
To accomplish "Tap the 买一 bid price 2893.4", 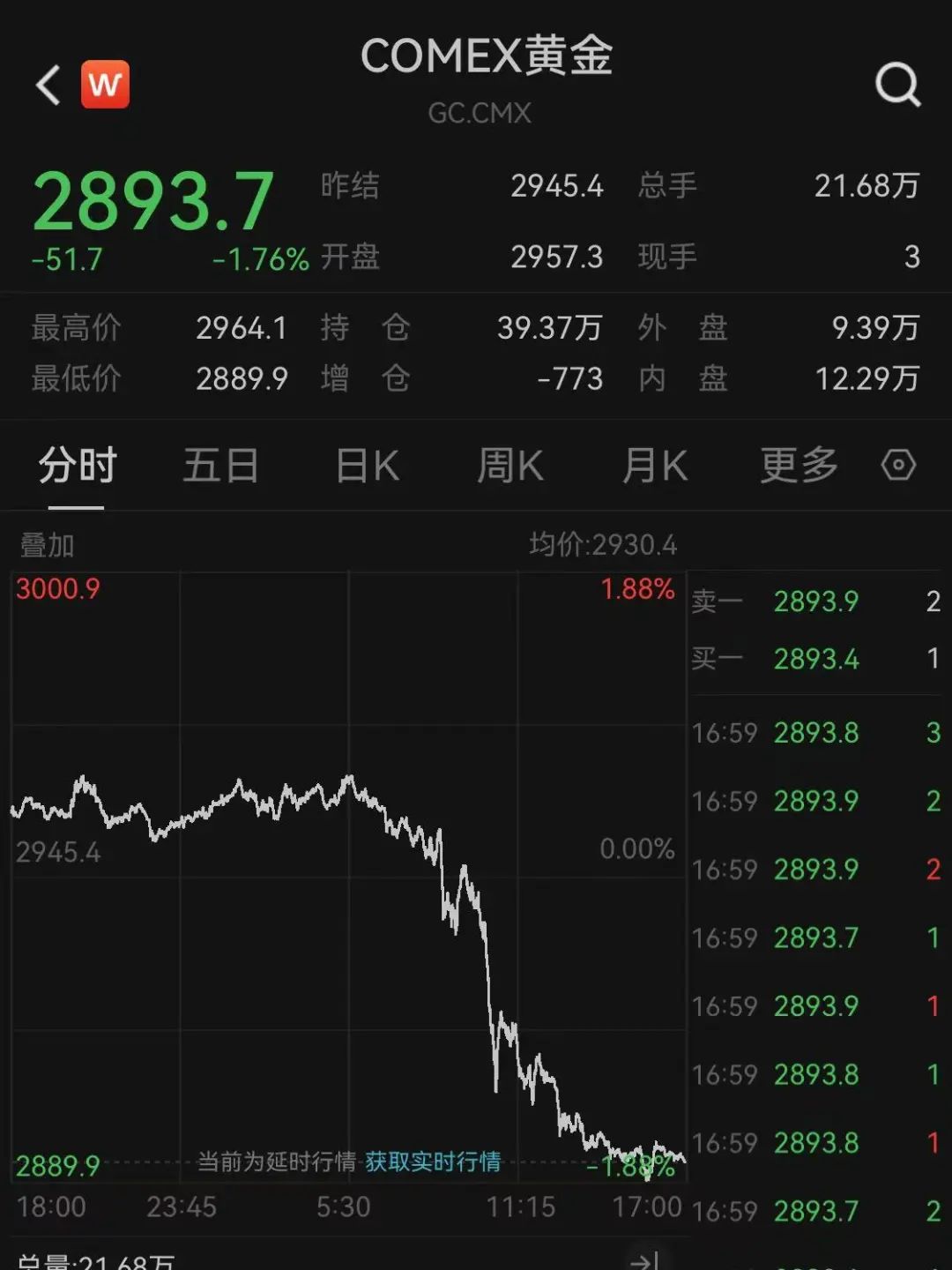I will [814, 659].
